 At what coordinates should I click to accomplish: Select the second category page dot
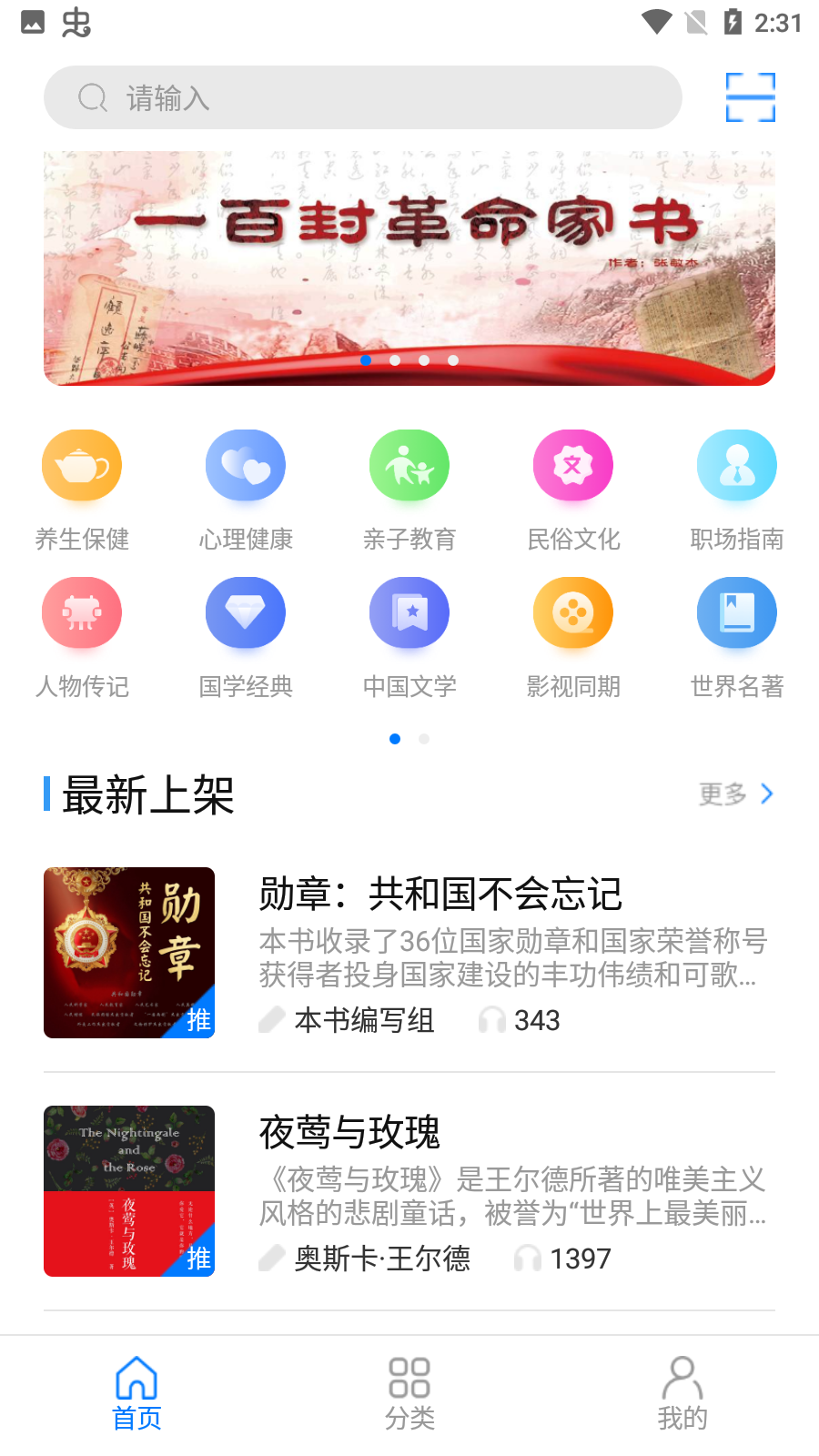(424, 739)
